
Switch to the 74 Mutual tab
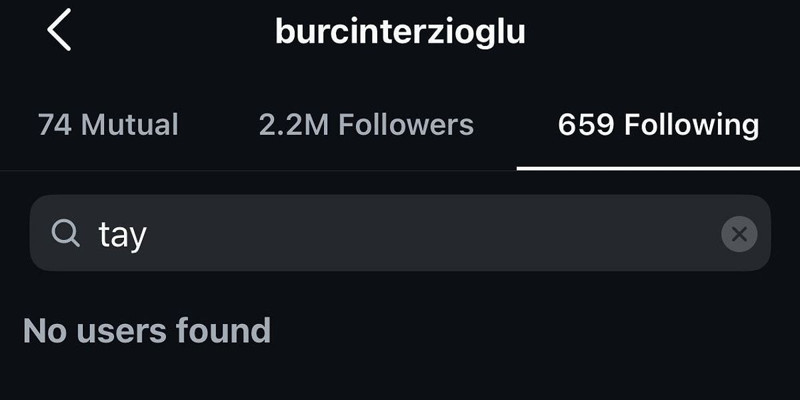[x=108, y=125]
